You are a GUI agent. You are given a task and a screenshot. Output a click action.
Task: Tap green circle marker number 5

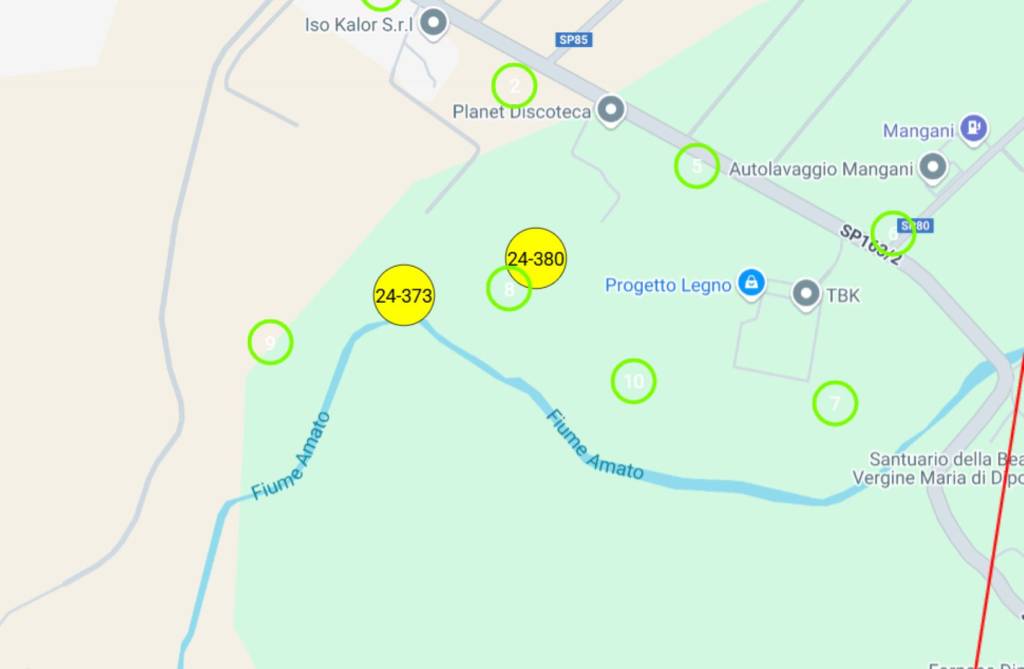point(697,166)
